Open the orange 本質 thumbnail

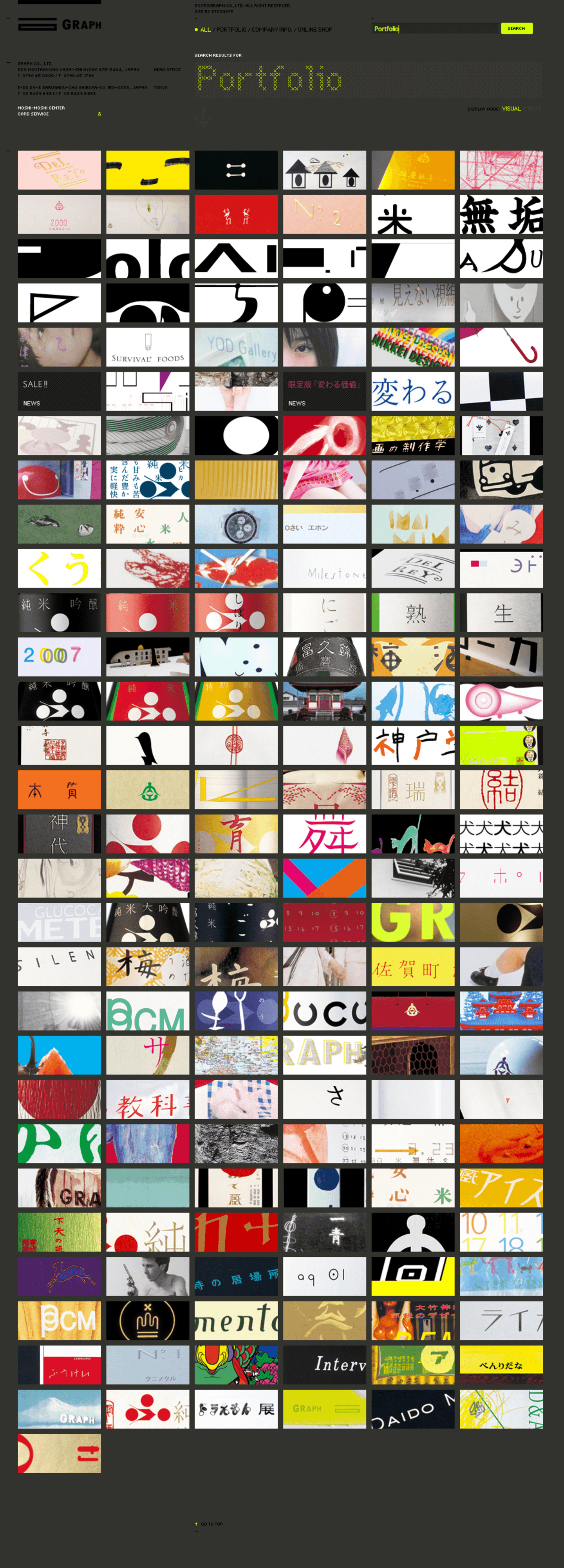pyautogui.click(x=59, y=789)
